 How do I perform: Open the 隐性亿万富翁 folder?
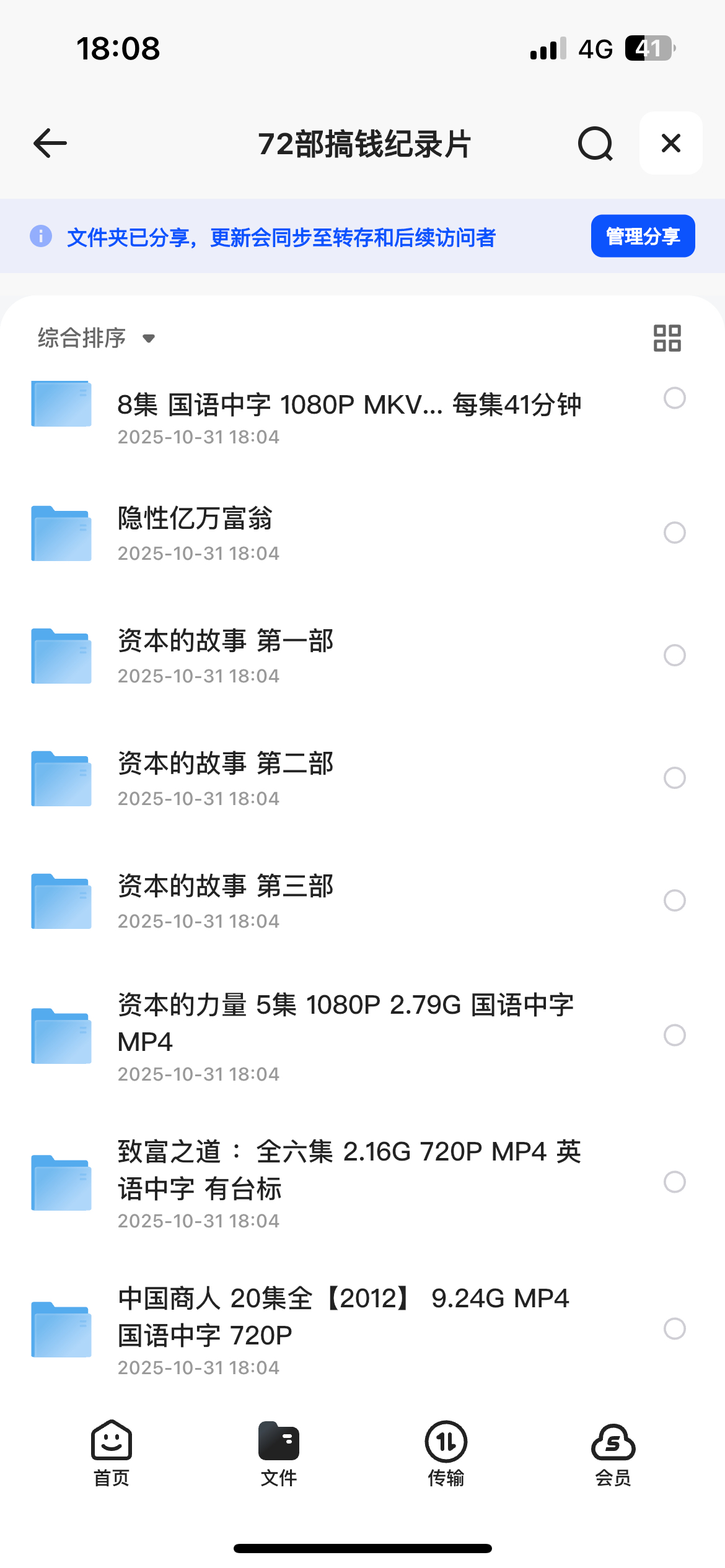click(195, 532)
